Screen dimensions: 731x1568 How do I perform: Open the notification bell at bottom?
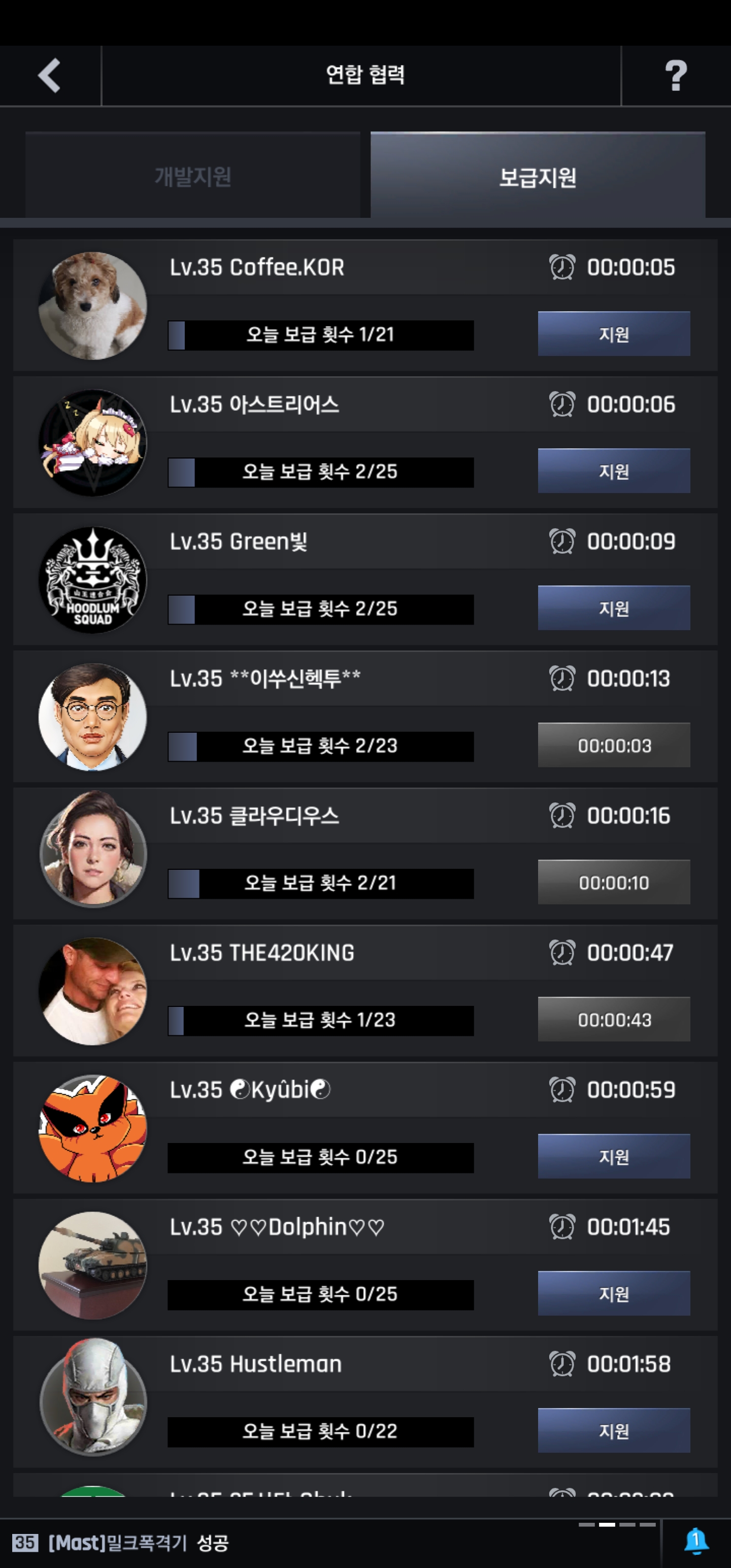click(x=695, y=1542)
